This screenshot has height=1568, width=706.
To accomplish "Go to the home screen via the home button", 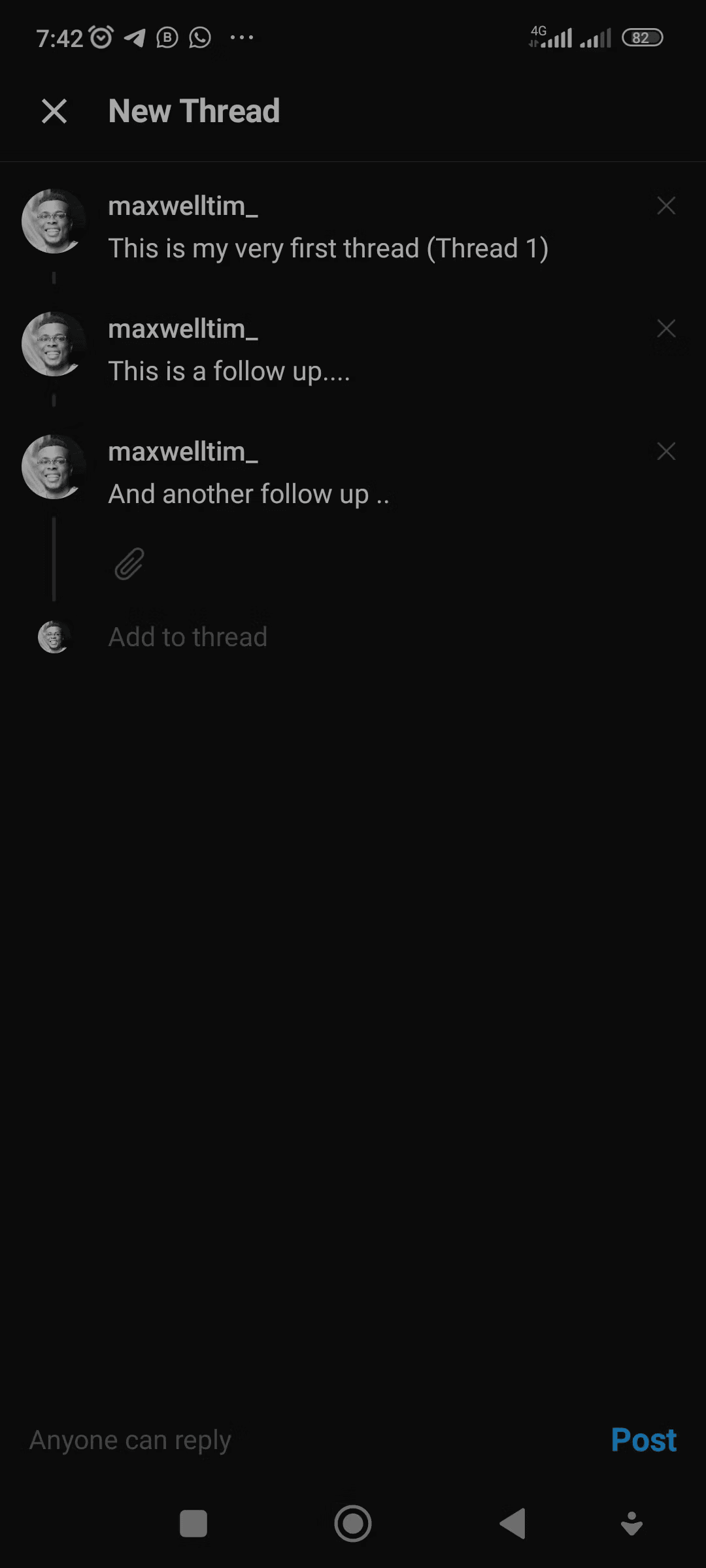I will [x=353, y=1524].
